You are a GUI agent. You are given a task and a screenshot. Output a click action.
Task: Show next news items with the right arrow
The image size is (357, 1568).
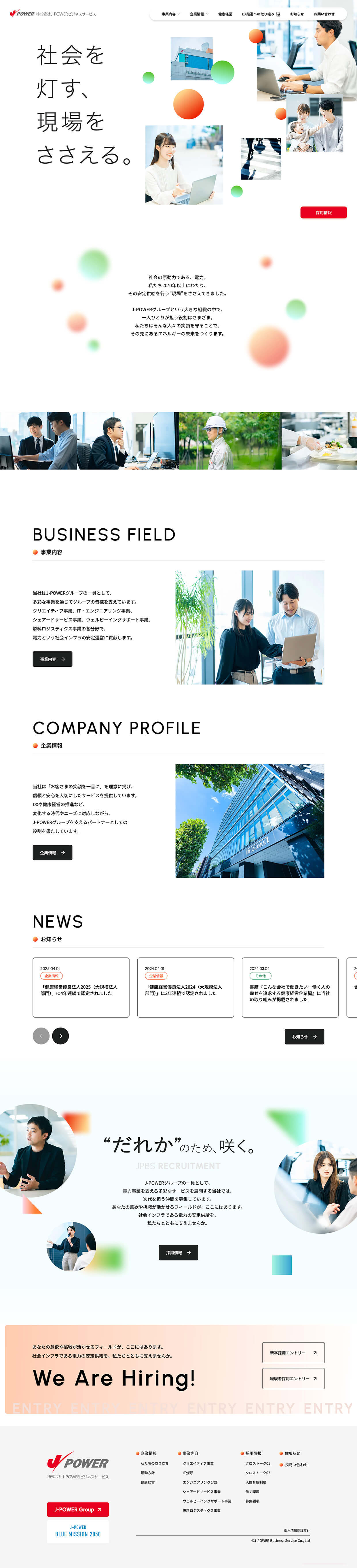coord(60,1035)
